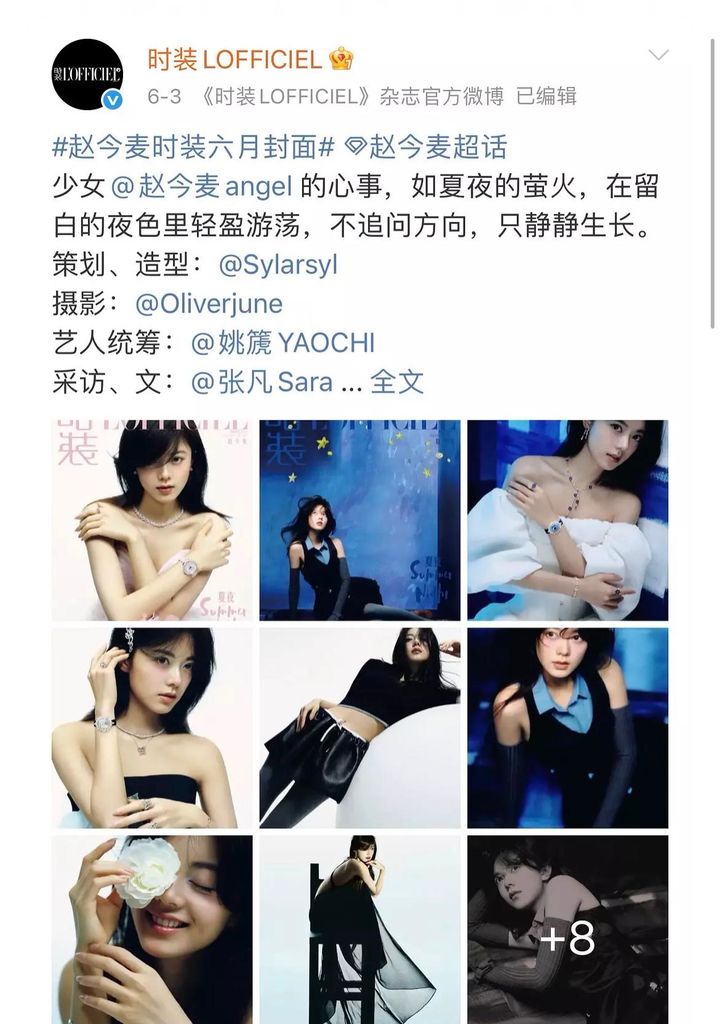720x1024 pixels.
Task: Open @Sylarsyl profile link
Action: (277, 264)
